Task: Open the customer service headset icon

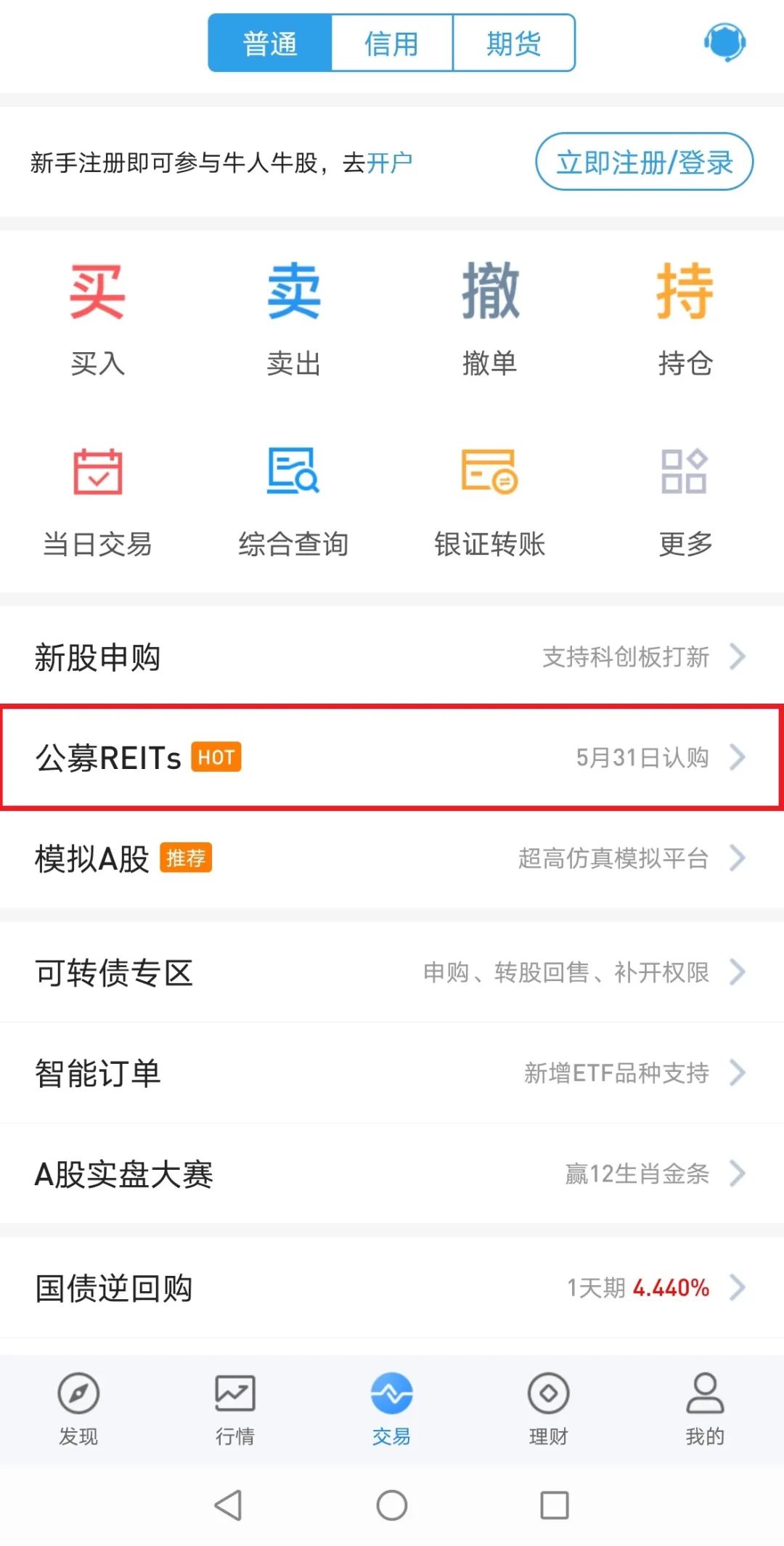Action: click(x=724, y=42)
